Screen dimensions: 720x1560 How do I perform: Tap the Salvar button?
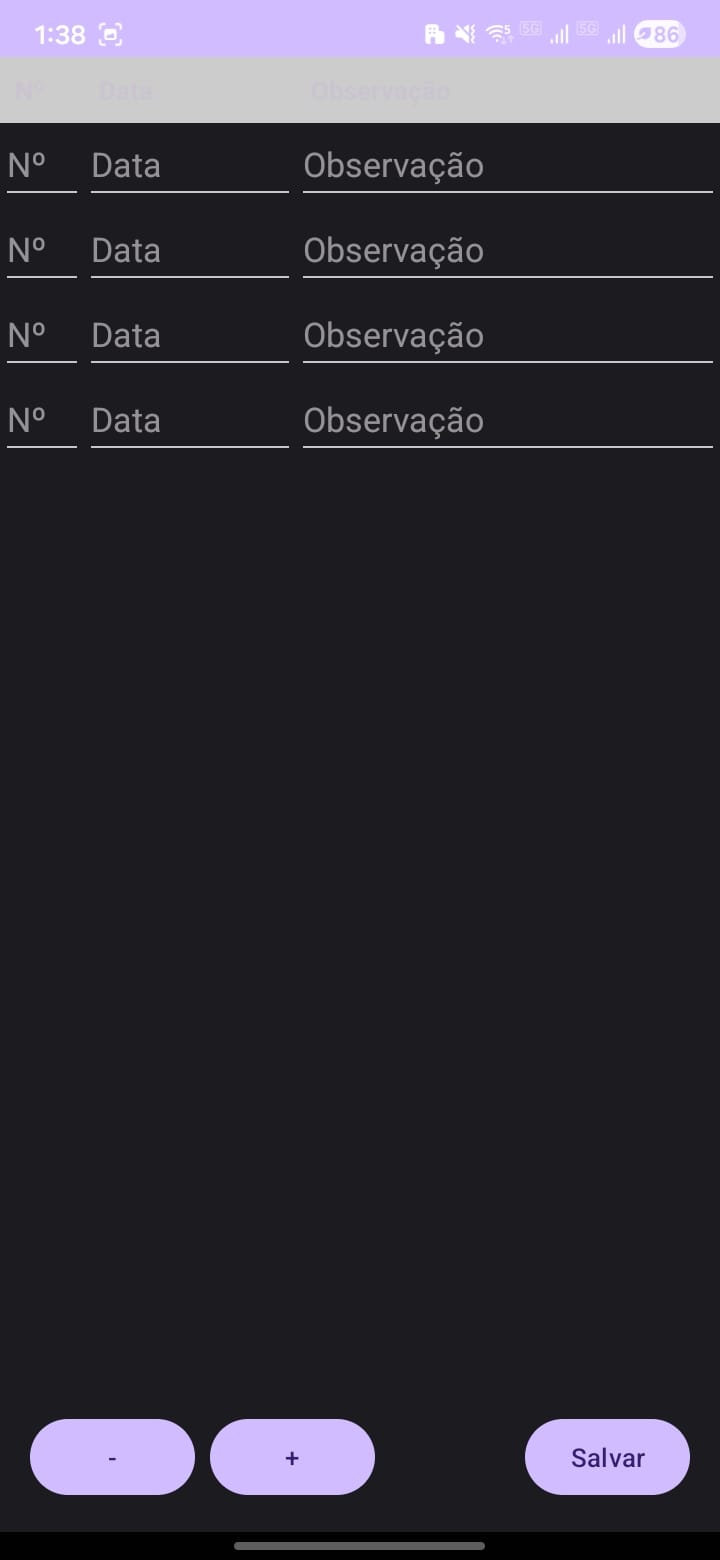[607, 1457]
